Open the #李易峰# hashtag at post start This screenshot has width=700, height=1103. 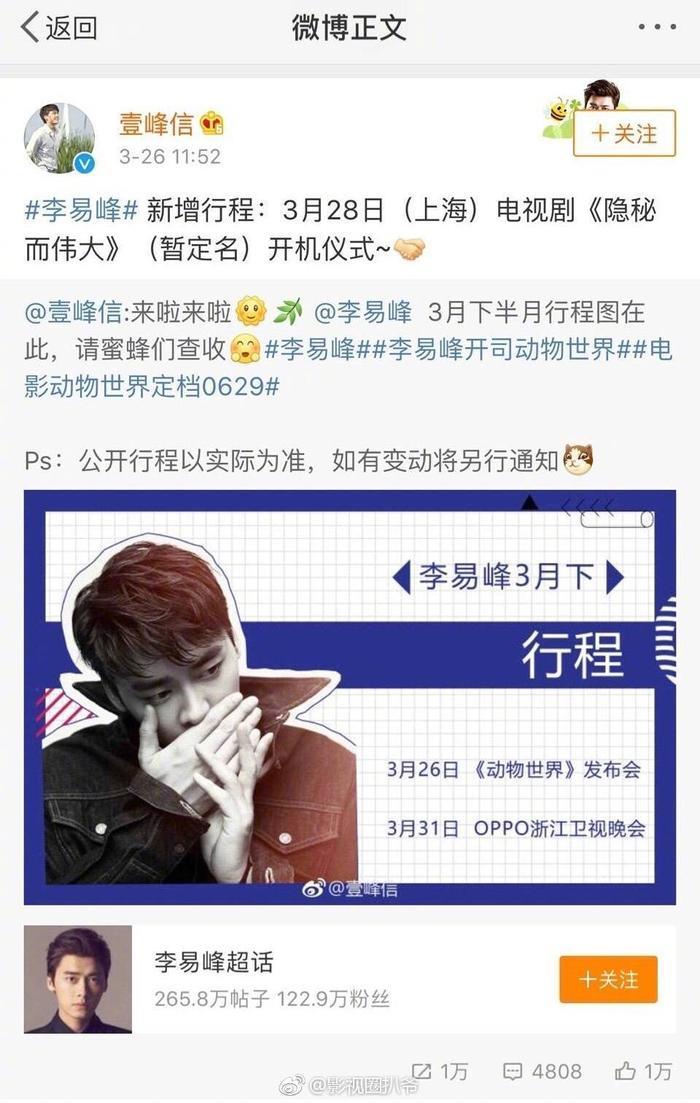[x=80, y=212]
